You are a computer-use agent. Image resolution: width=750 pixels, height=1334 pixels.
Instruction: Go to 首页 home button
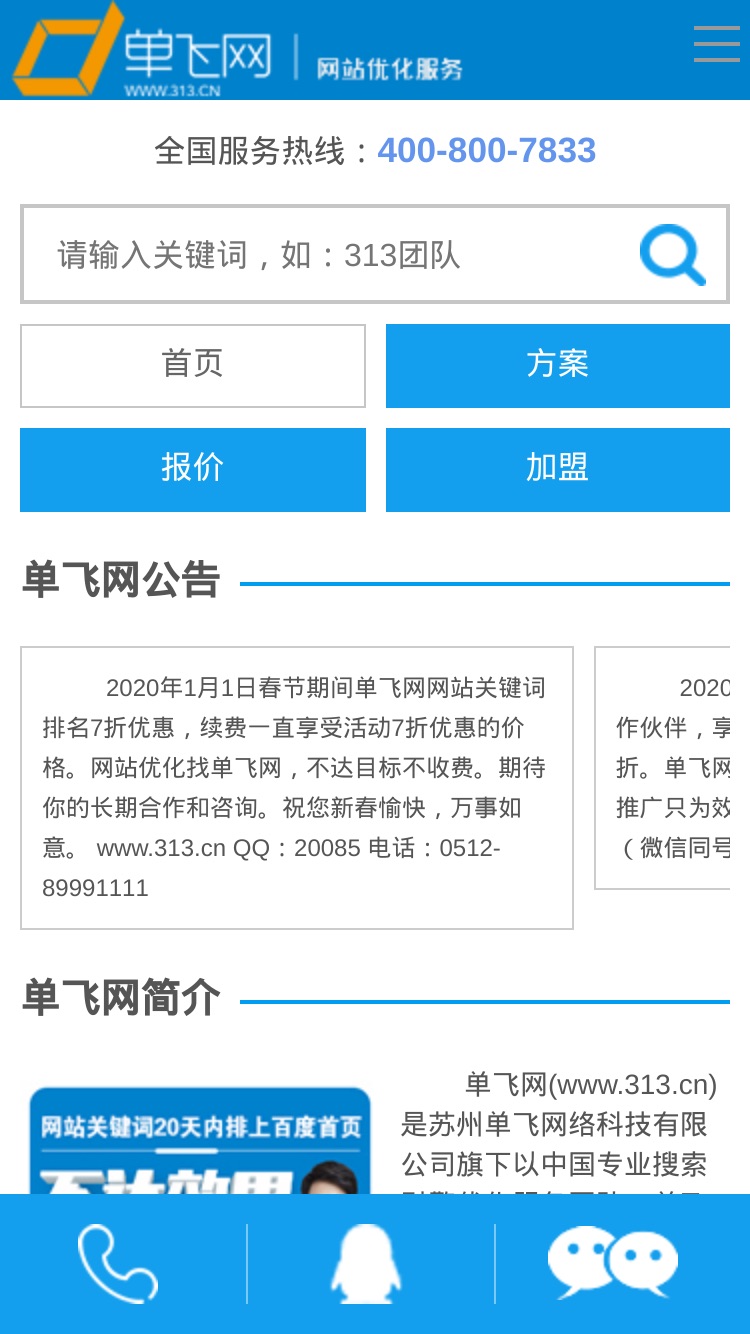(x=193, y=366)
